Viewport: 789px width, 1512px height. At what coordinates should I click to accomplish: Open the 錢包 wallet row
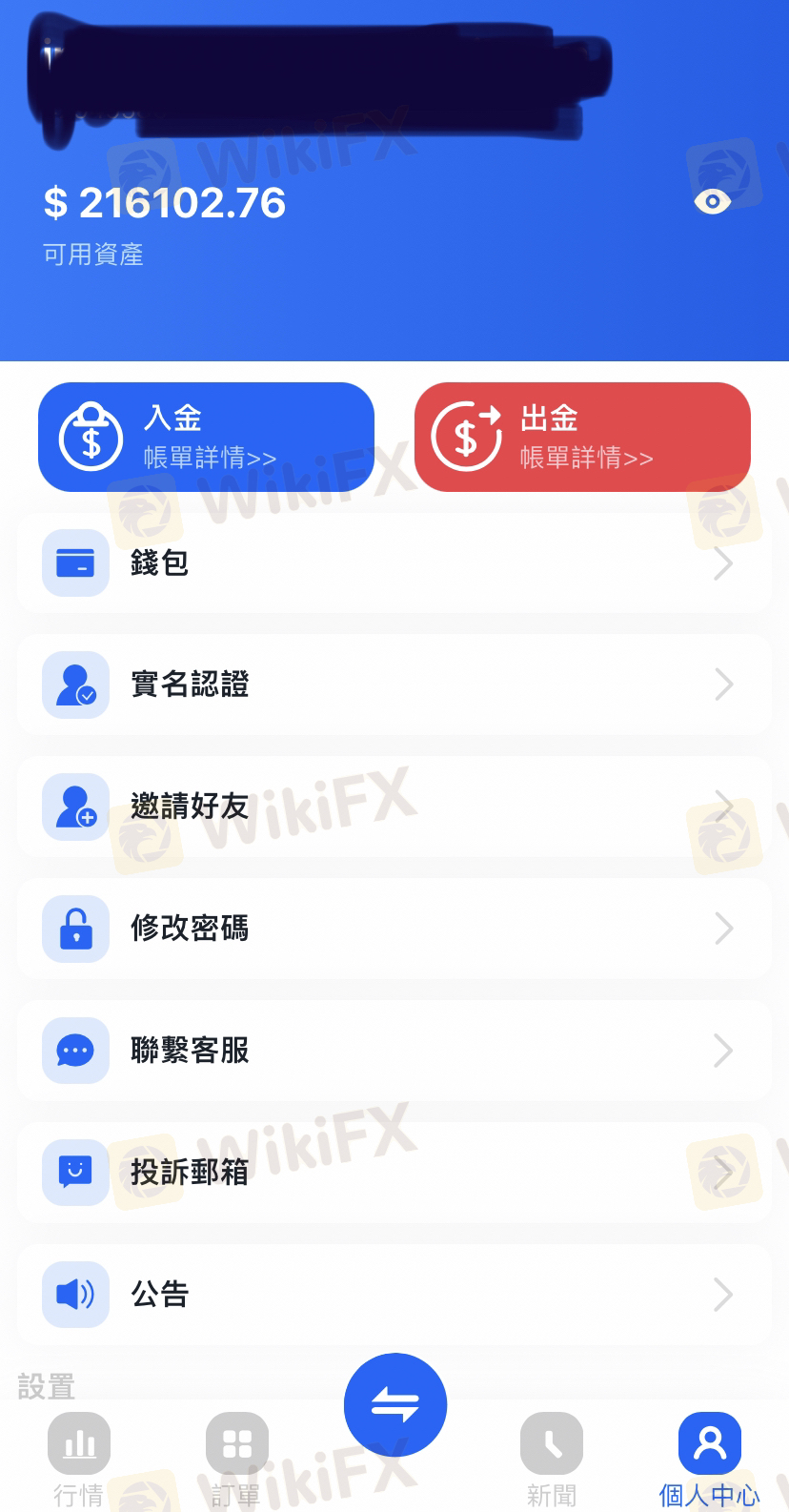[394, 563]
